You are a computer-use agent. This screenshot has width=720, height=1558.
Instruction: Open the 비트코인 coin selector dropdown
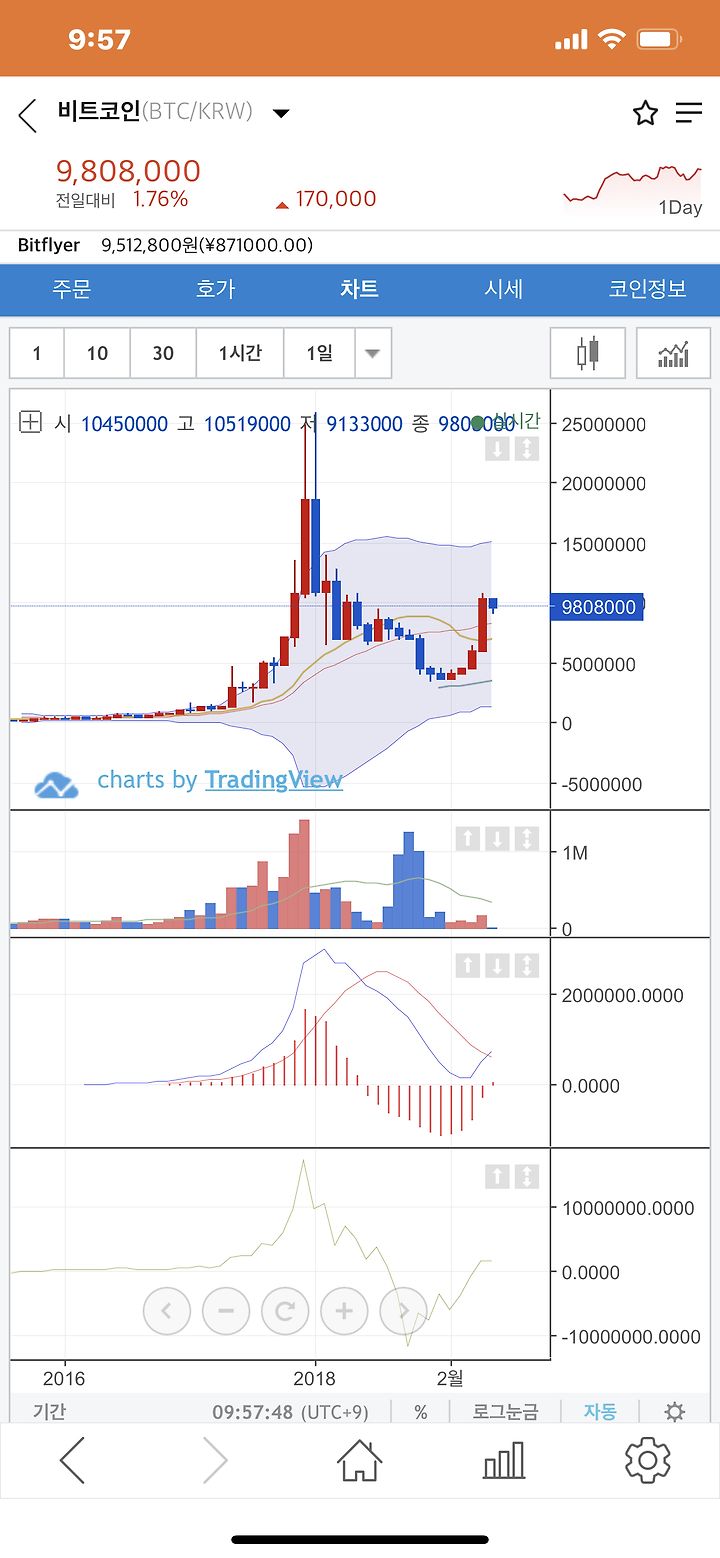click(281, 113)
